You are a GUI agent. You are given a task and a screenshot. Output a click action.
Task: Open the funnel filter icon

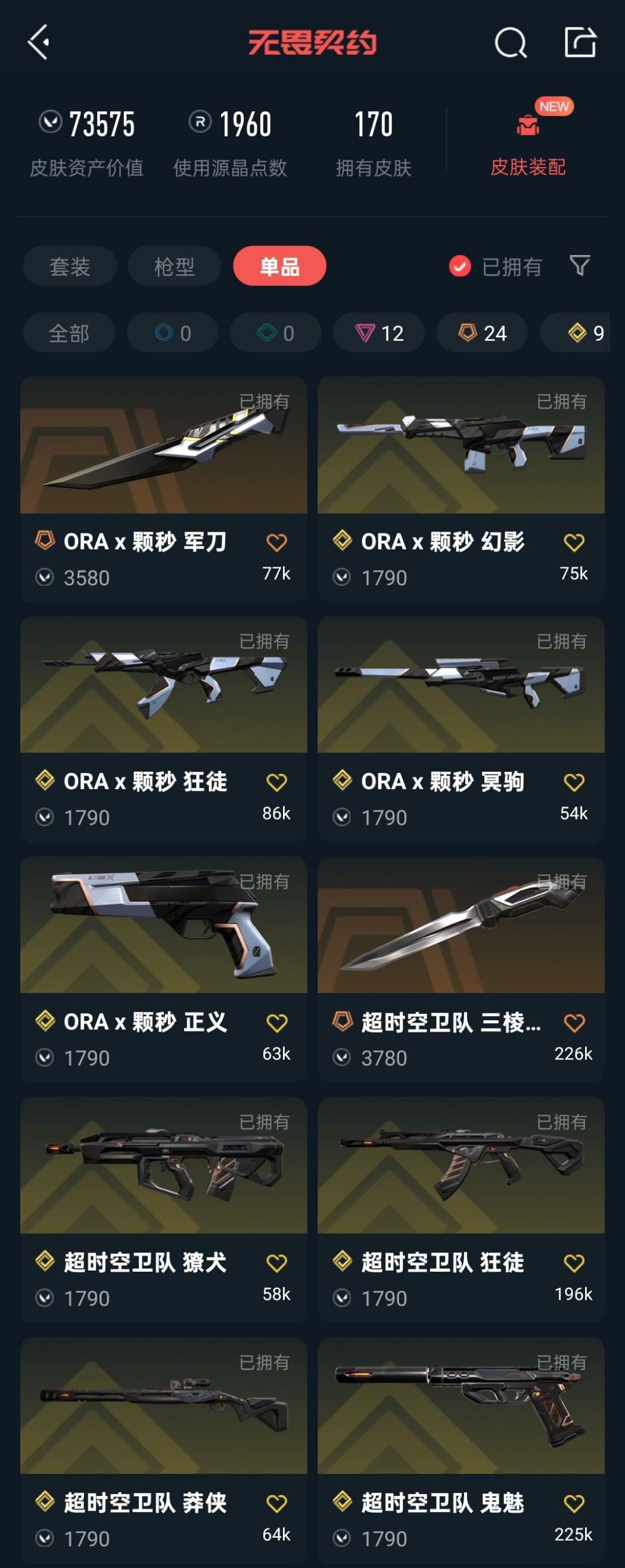(579, 265)
